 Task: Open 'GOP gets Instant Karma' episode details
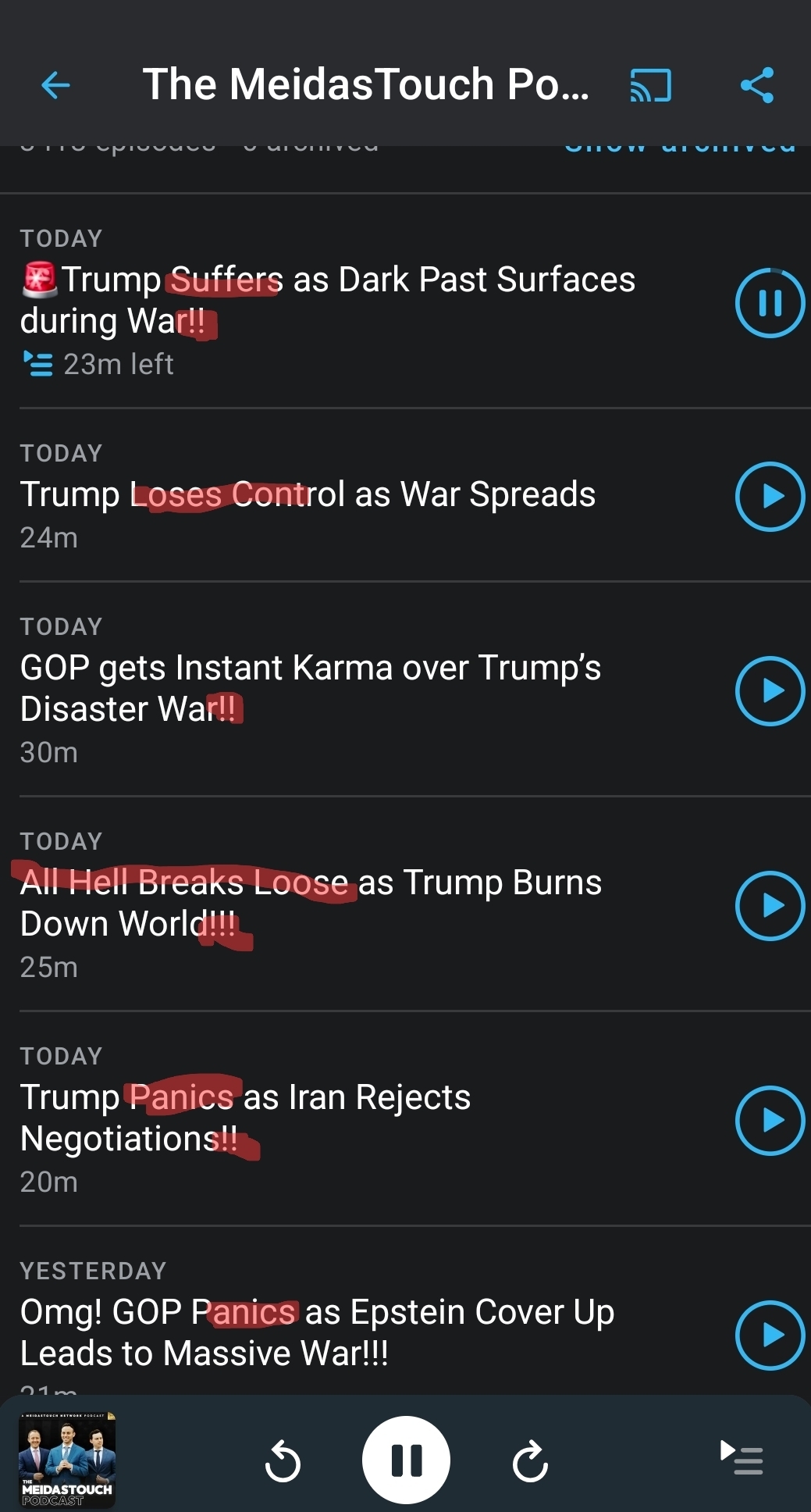[311, 688]
